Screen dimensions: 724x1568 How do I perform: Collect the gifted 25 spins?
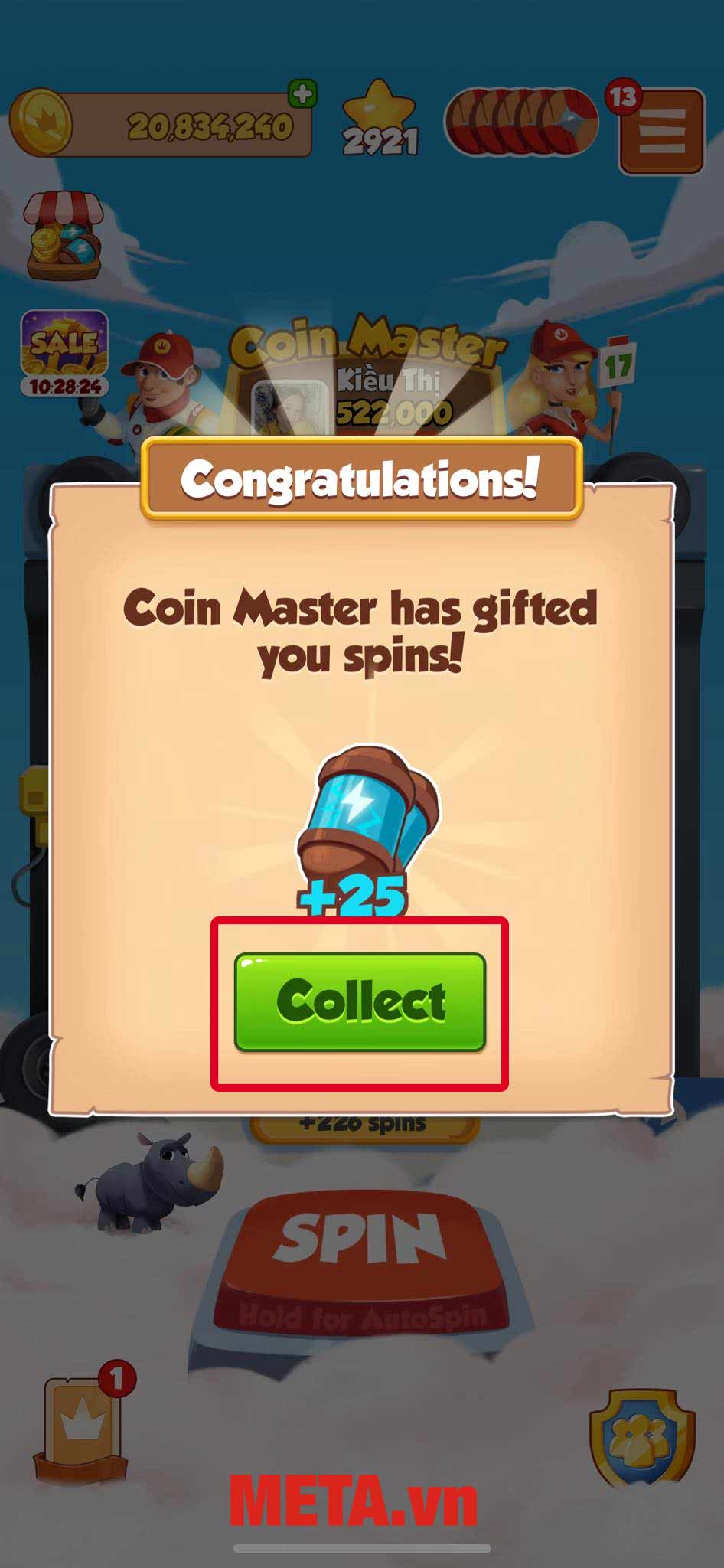pyautogui.click(x=360, y=1001)
